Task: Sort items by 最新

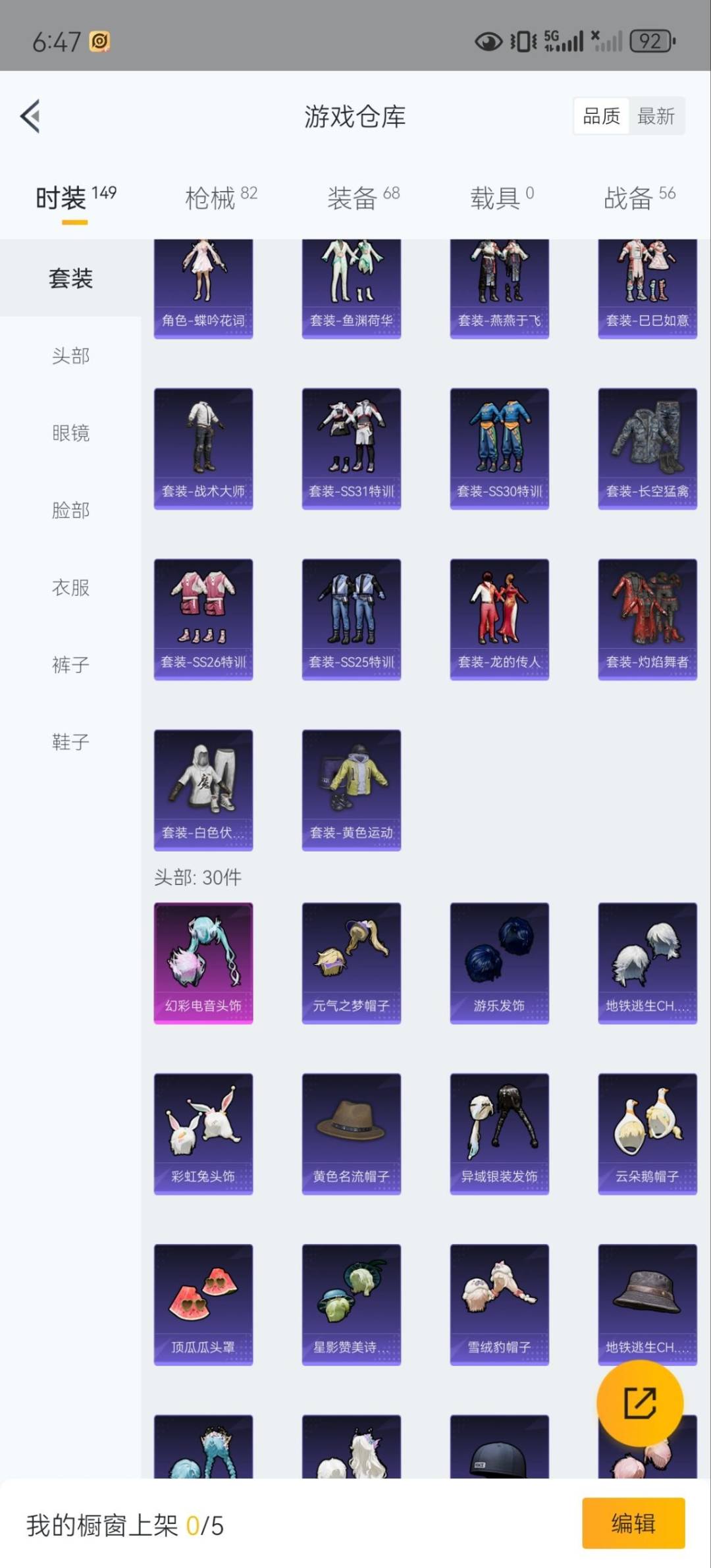Action: point(656,117)
